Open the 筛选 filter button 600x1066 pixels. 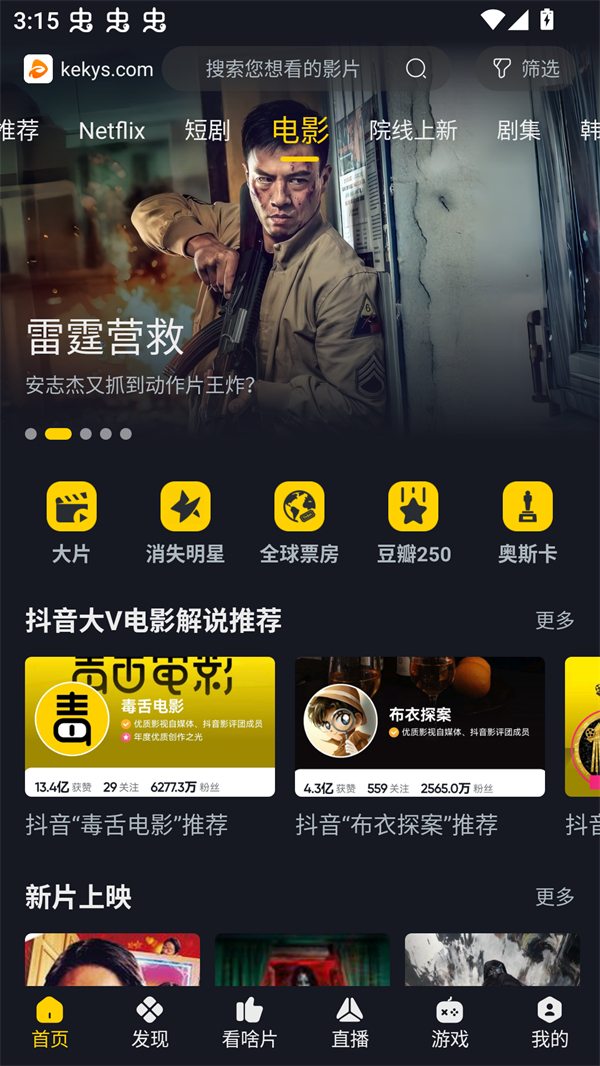click(527, 69)
